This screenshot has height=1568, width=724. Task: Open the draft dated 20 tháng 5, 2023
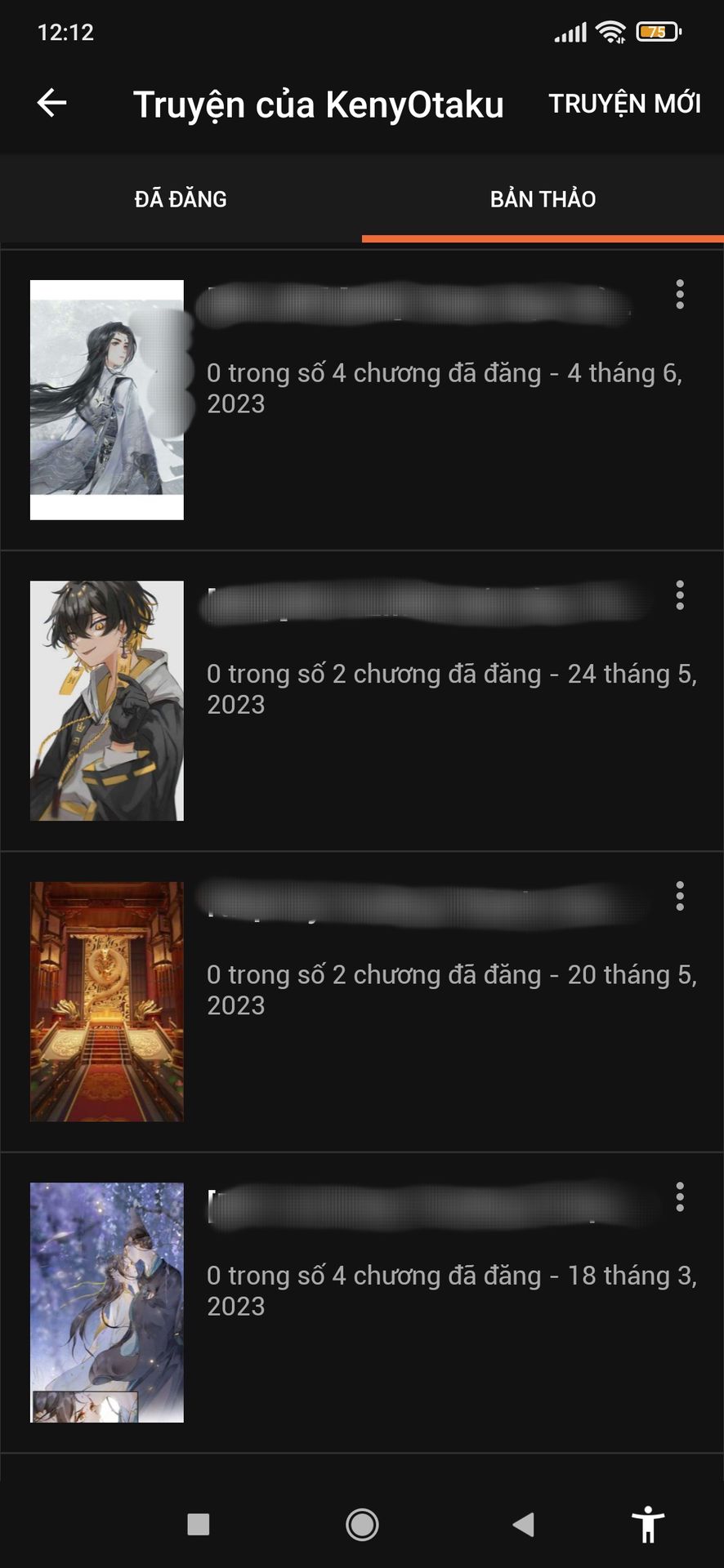362,1002
